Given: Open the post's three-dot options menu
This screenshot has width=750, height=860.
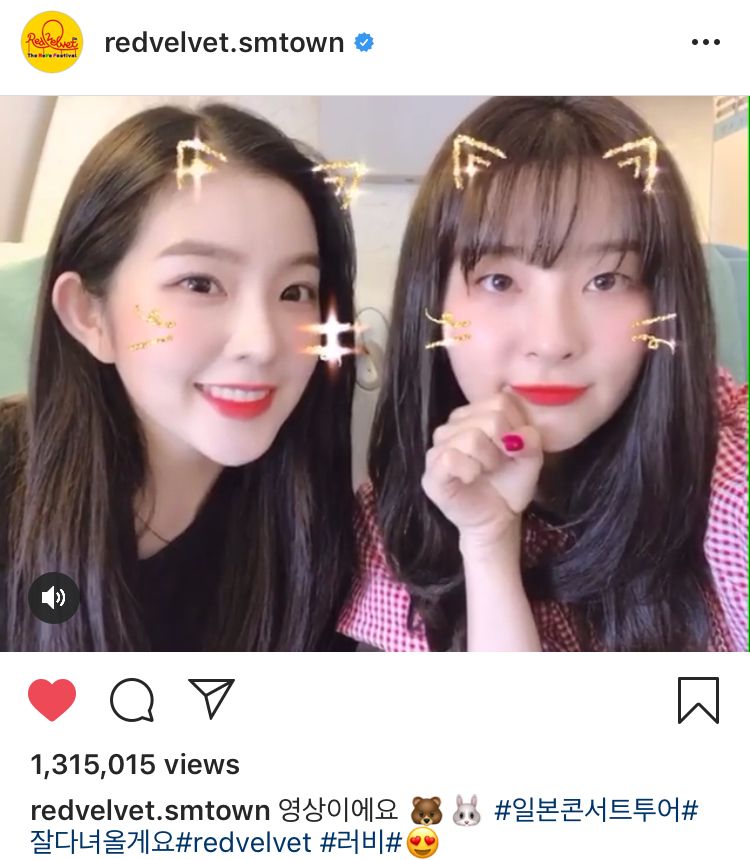Looking at the screenshot, I should [705, 43].
